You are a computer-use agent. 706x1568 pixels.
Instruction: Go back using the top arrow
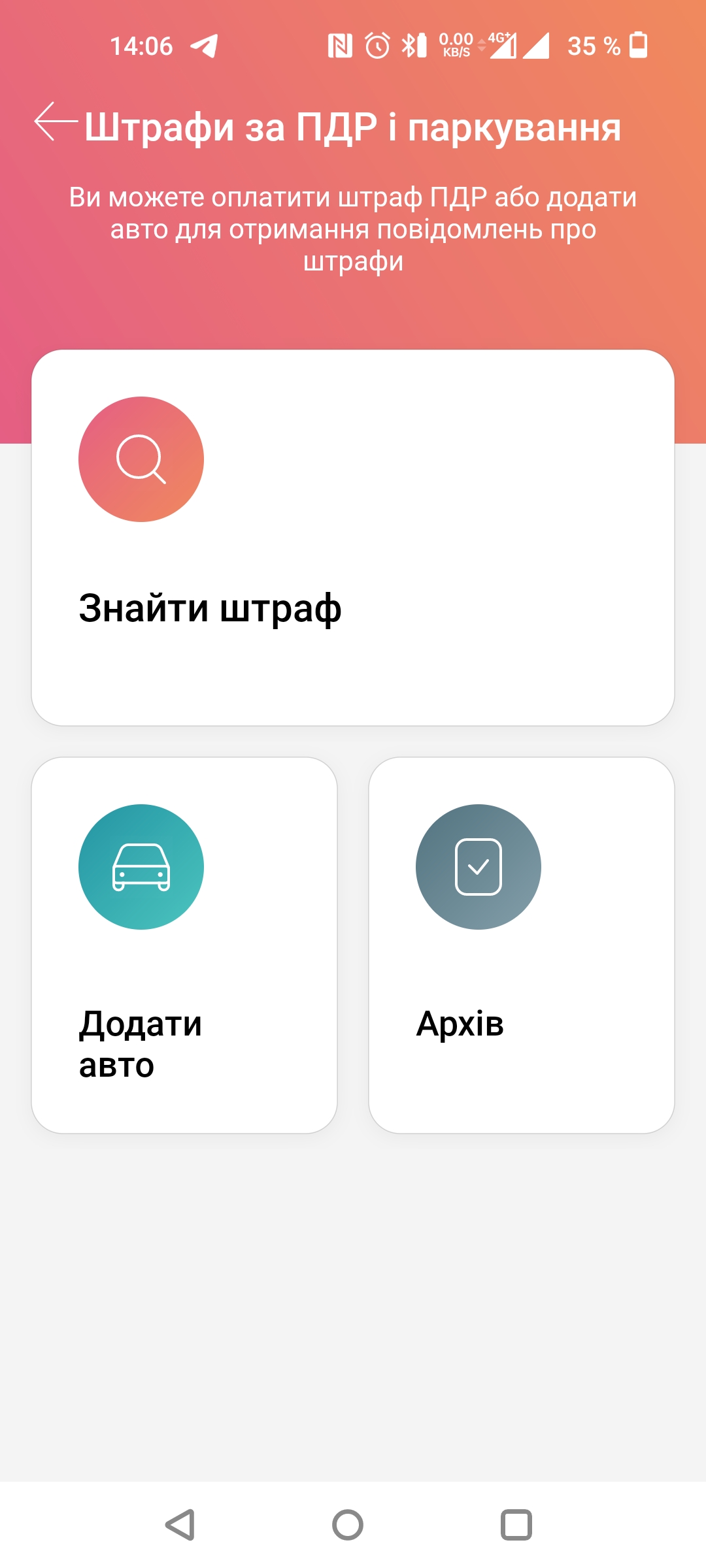click(x=55, y=122)
